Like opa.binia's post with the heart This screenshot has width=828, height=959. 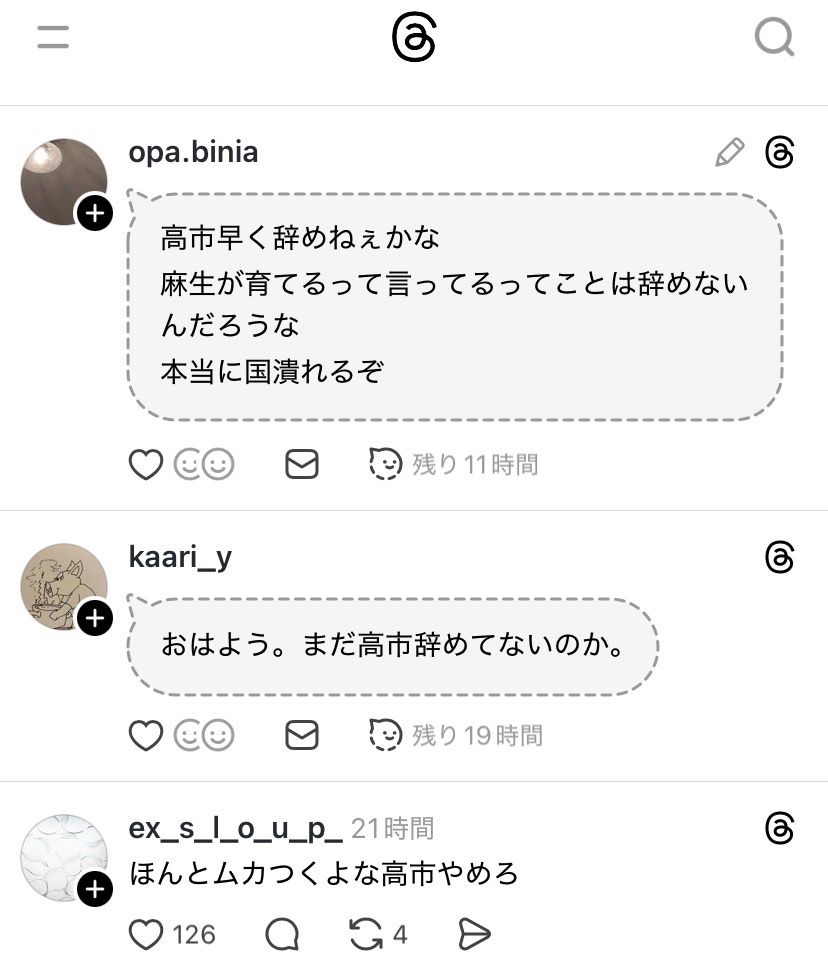pyautogui.click(x=146, y=463)
